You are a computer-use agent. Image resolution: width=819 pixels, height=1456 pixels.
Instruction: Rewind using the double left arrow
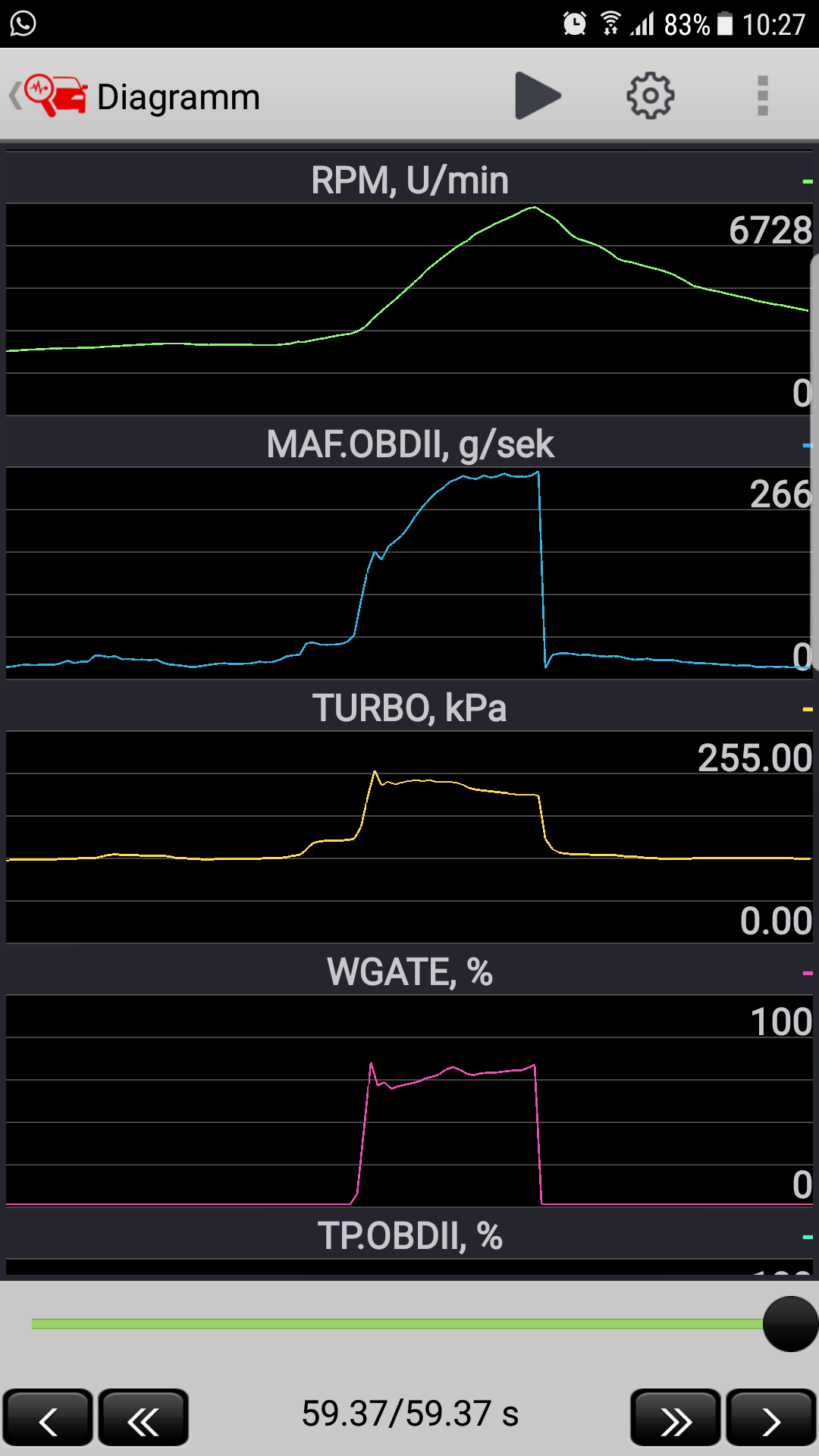143,1418
